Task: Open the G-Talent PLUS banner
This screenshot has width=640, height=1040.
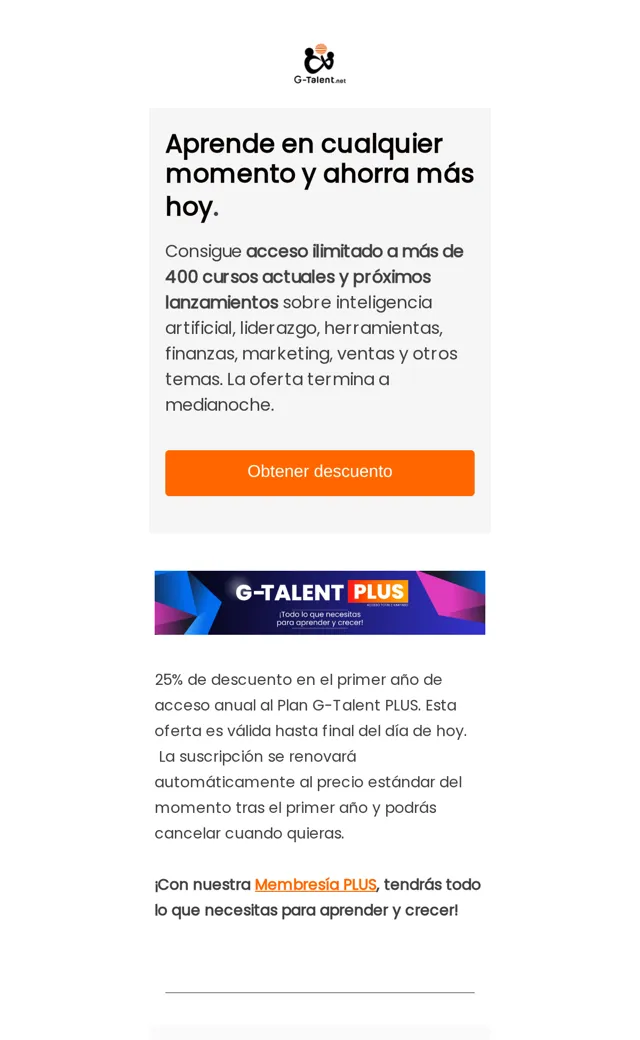Action: click(320, 603)
